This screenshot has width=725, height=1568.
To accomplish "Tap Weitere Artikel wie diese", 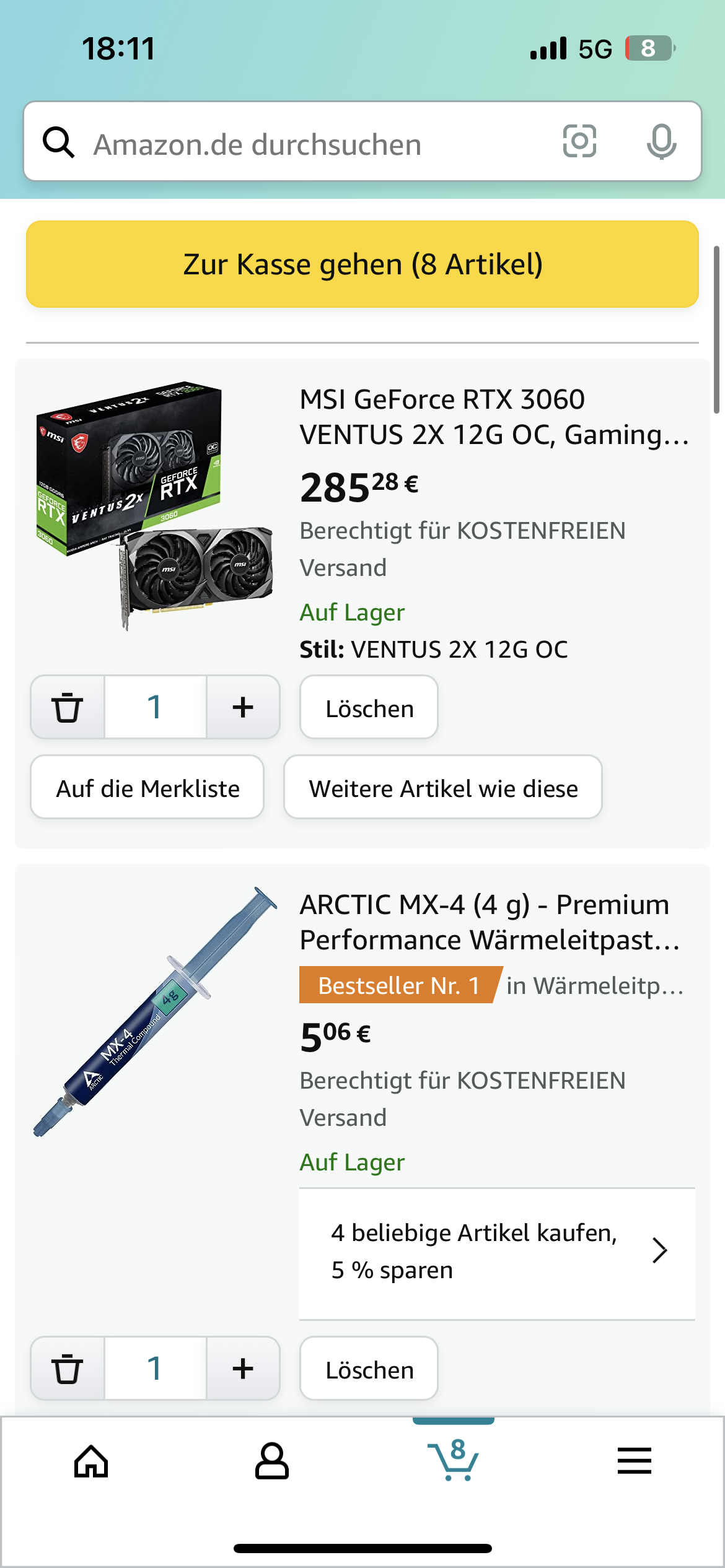I will tap(443, 787).
